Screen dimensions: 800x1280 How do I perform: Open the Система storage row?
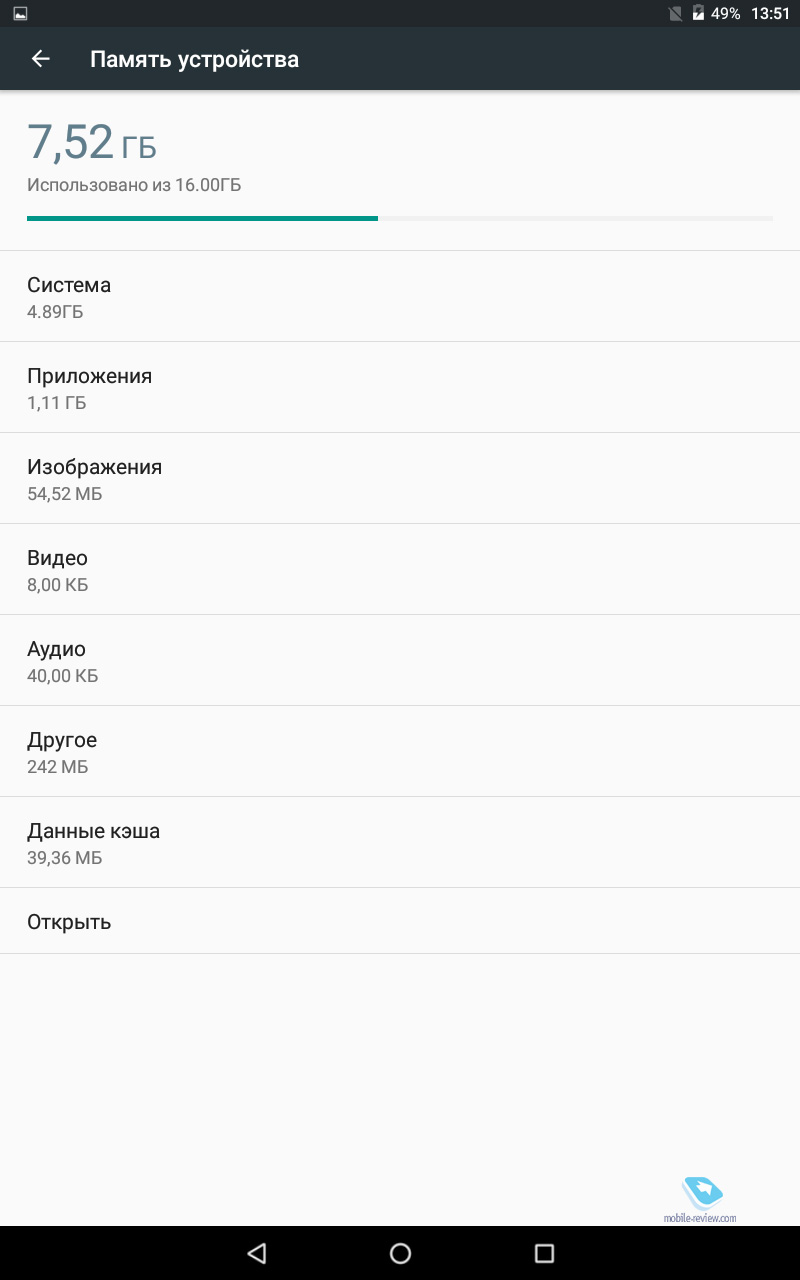pyautogui.click(x=400, y=297)
